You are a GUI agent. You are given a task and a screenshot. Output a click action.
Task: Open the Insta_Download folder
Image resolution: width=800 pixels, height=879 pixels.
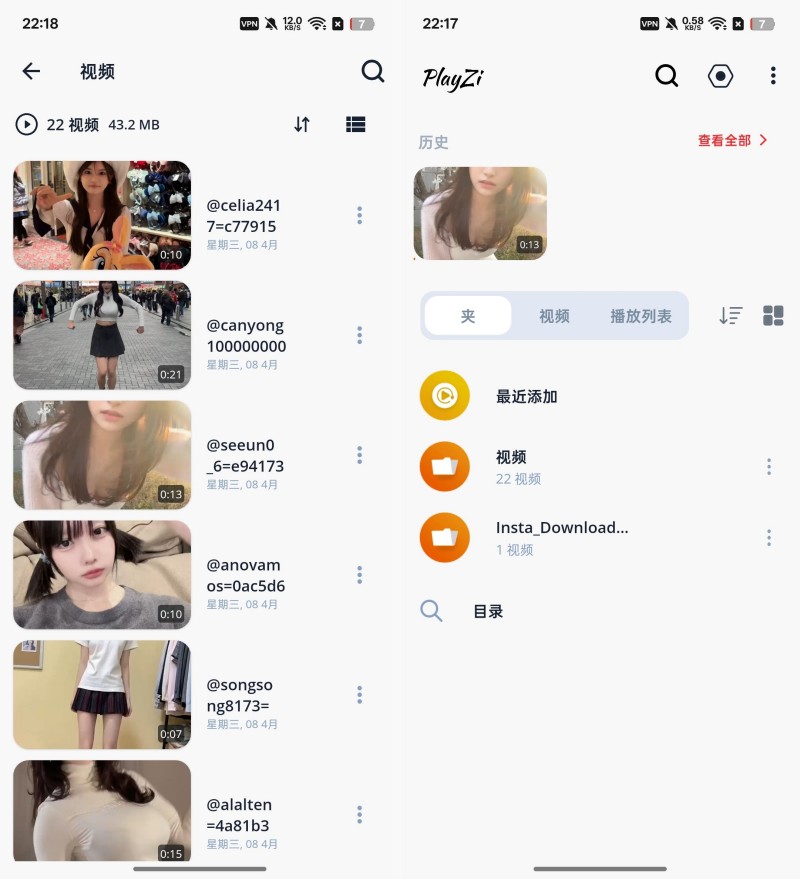(x=560, y=537)
